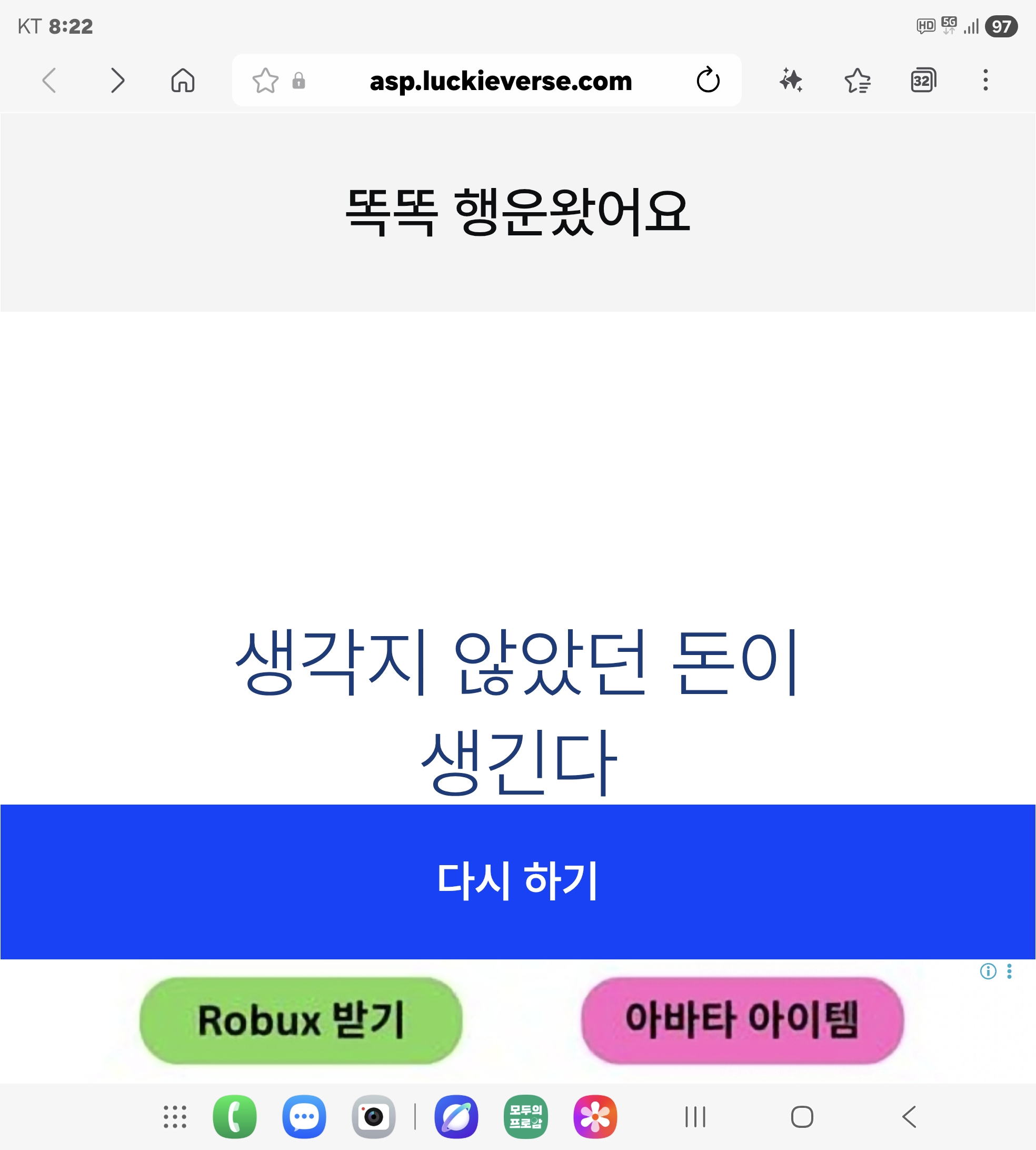Open the browser home page
The height and width of the screenshot is (1150, 1036).
point(183,80)
